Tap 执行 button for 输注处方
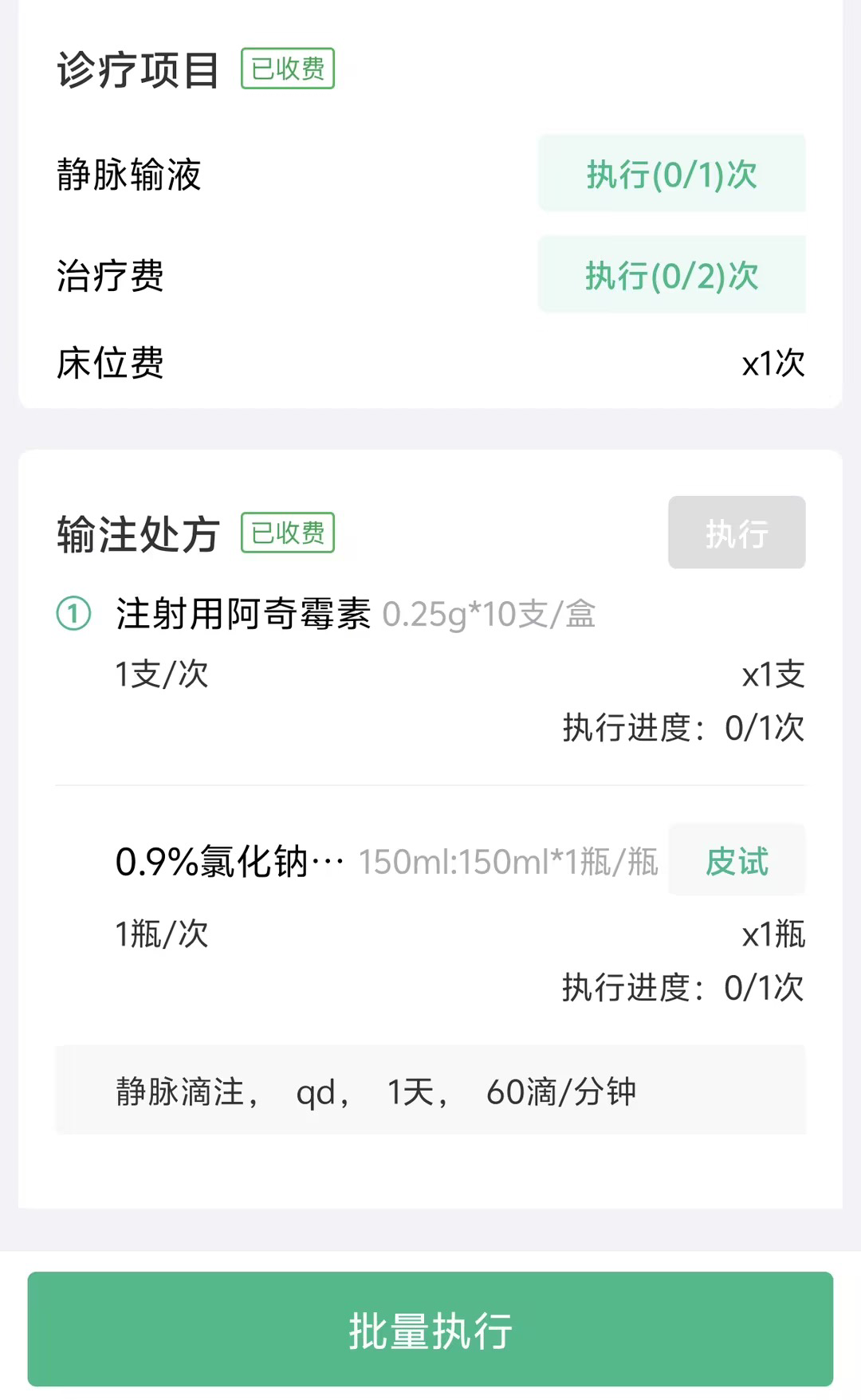The height and width of the screenshot is (1400, 861). pyautogui.click(x=736, y=533)
